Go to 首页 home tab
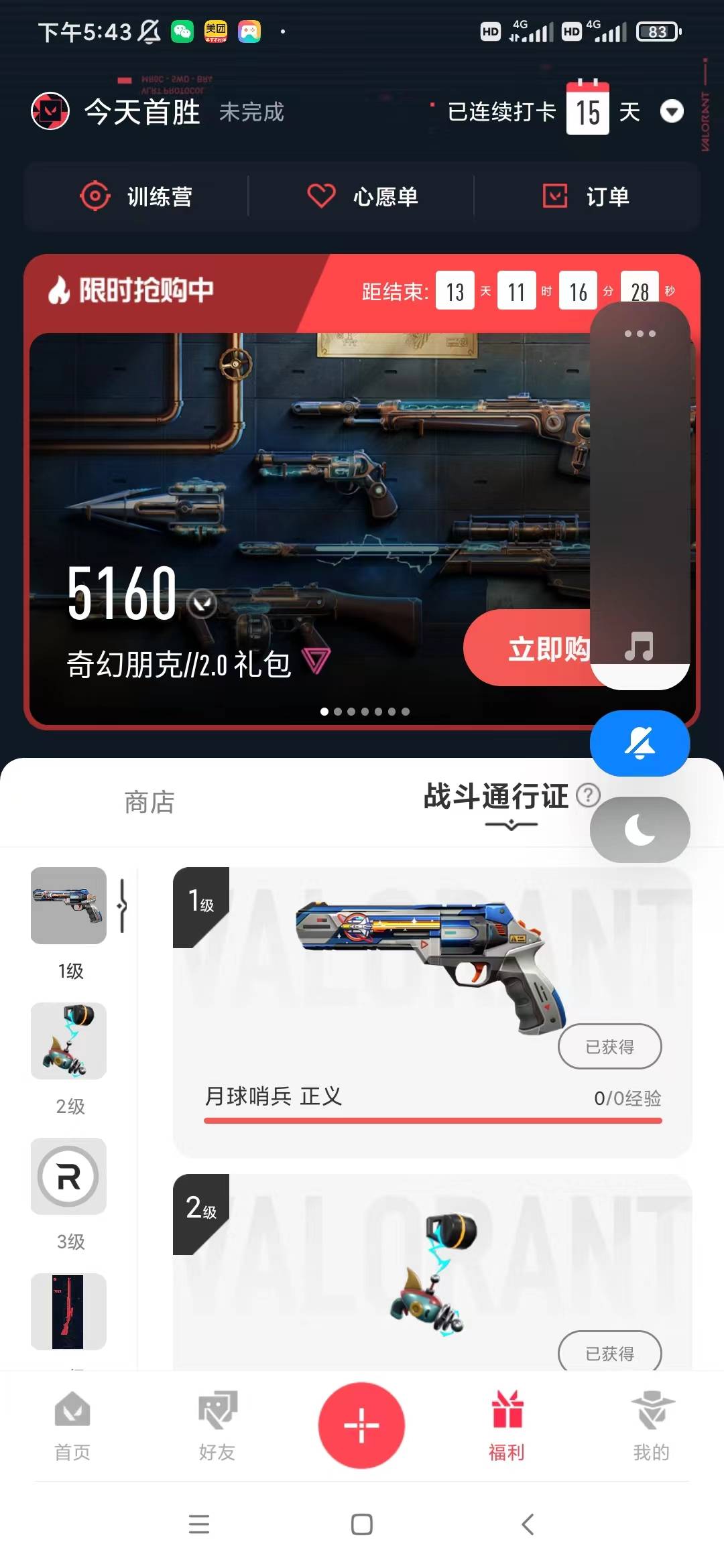 [72, 1425]
